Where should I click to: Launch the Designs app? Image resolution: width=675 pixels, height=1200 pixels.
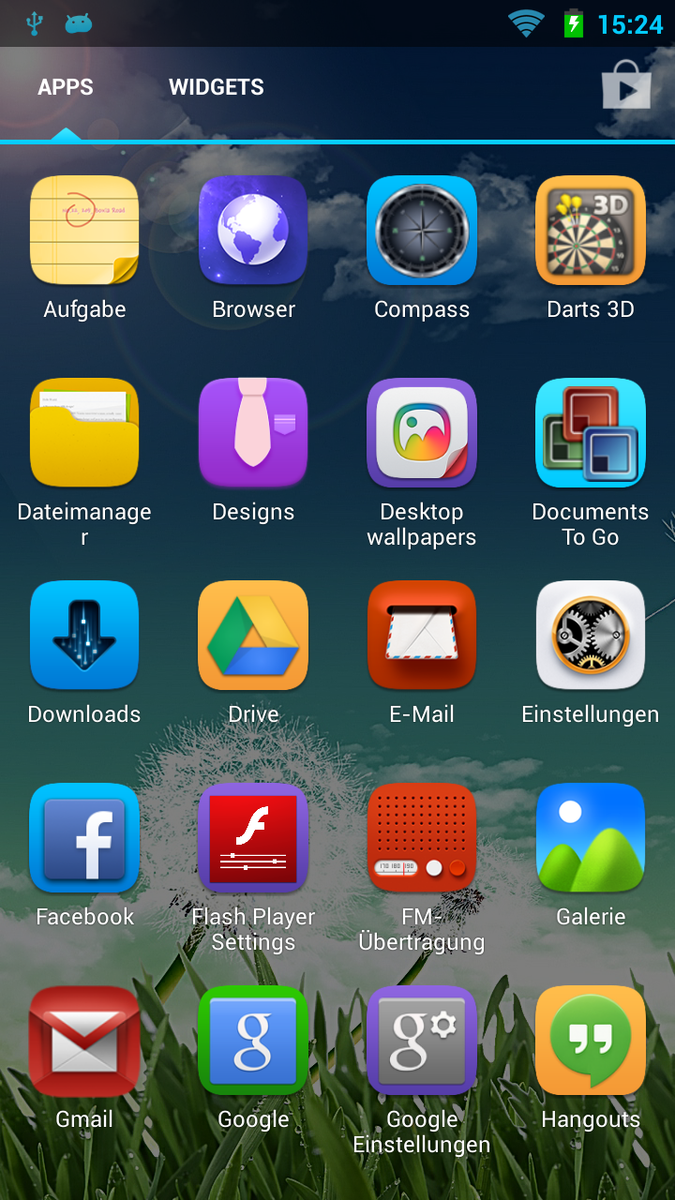[253, 433]
